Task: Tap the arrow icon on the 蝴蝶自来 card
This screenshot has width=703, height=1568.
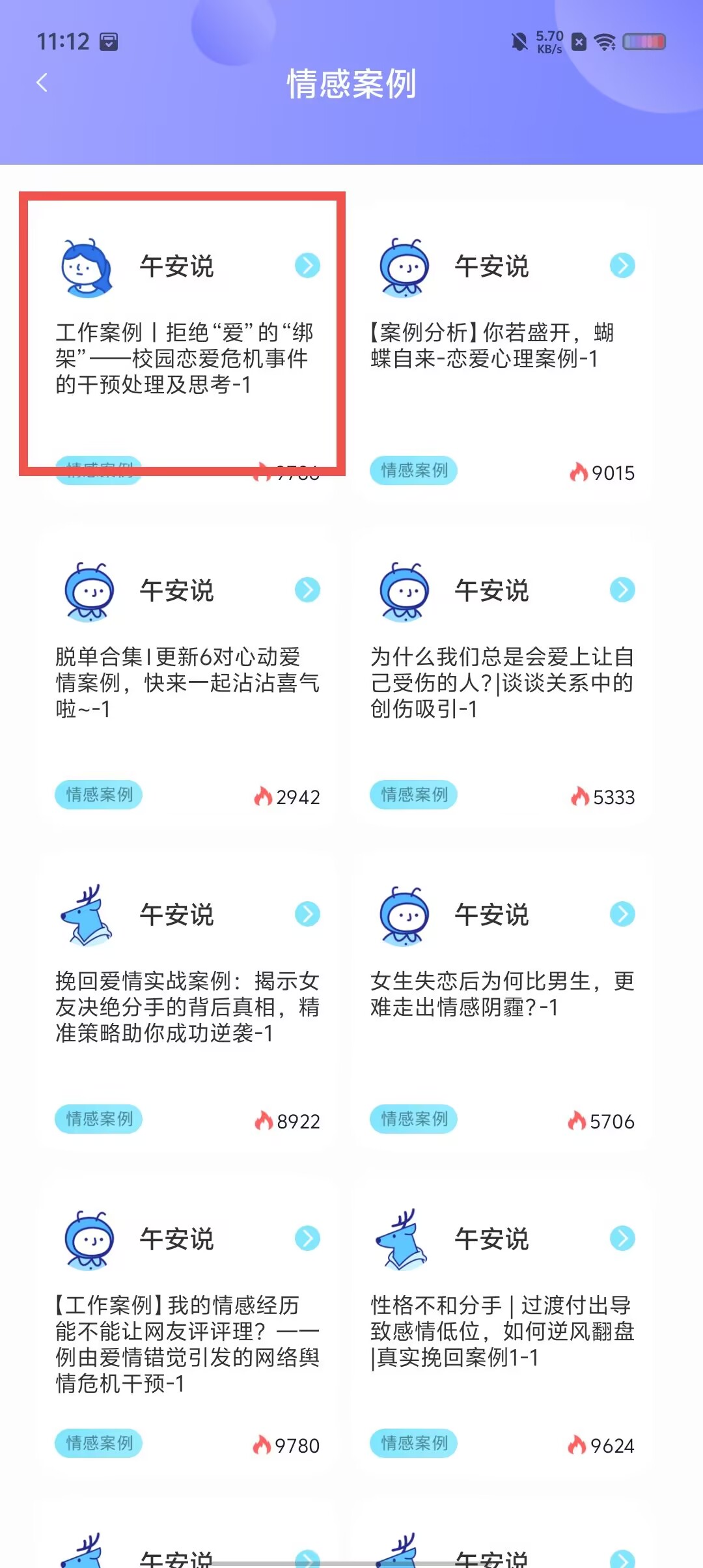Action: (x=622, y=265)
